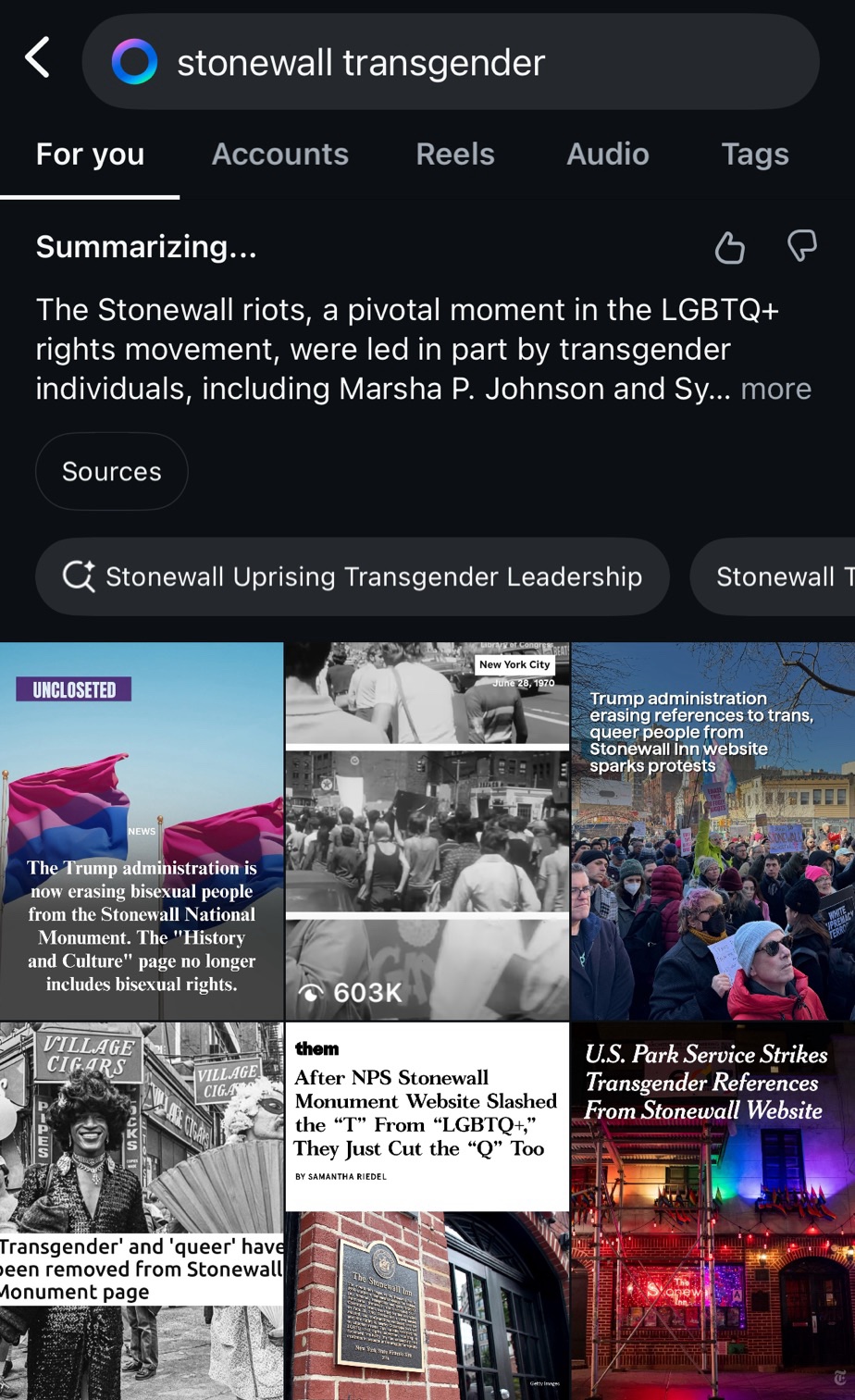The image size is (855, 1400).
Task: Open the Uncloseted bisexual erasure post
Action: click(x=142, y=831)
